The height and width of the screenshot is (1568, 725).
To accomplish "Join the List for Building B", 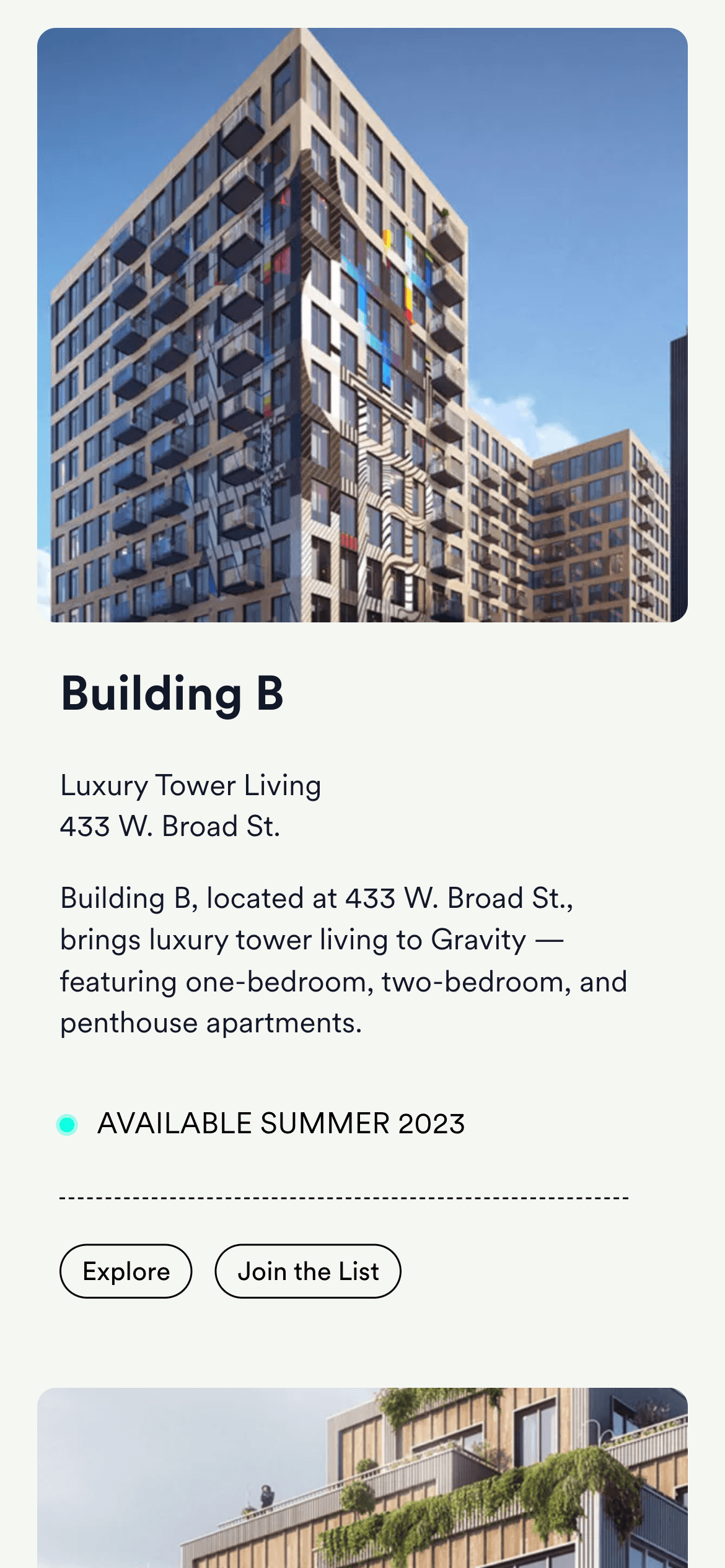I will click(x=308, y=1271).
